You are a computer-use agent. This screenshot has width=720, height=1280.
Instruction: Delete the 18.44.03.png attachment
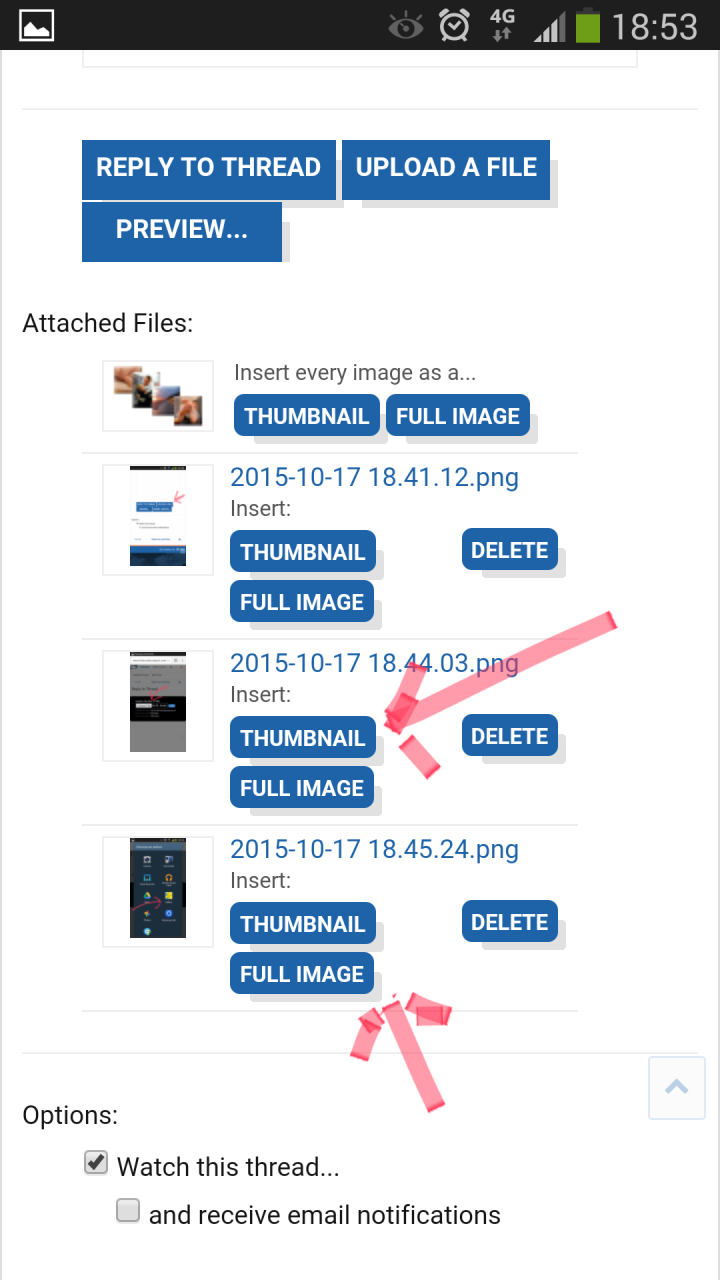[x=509, y=737]
